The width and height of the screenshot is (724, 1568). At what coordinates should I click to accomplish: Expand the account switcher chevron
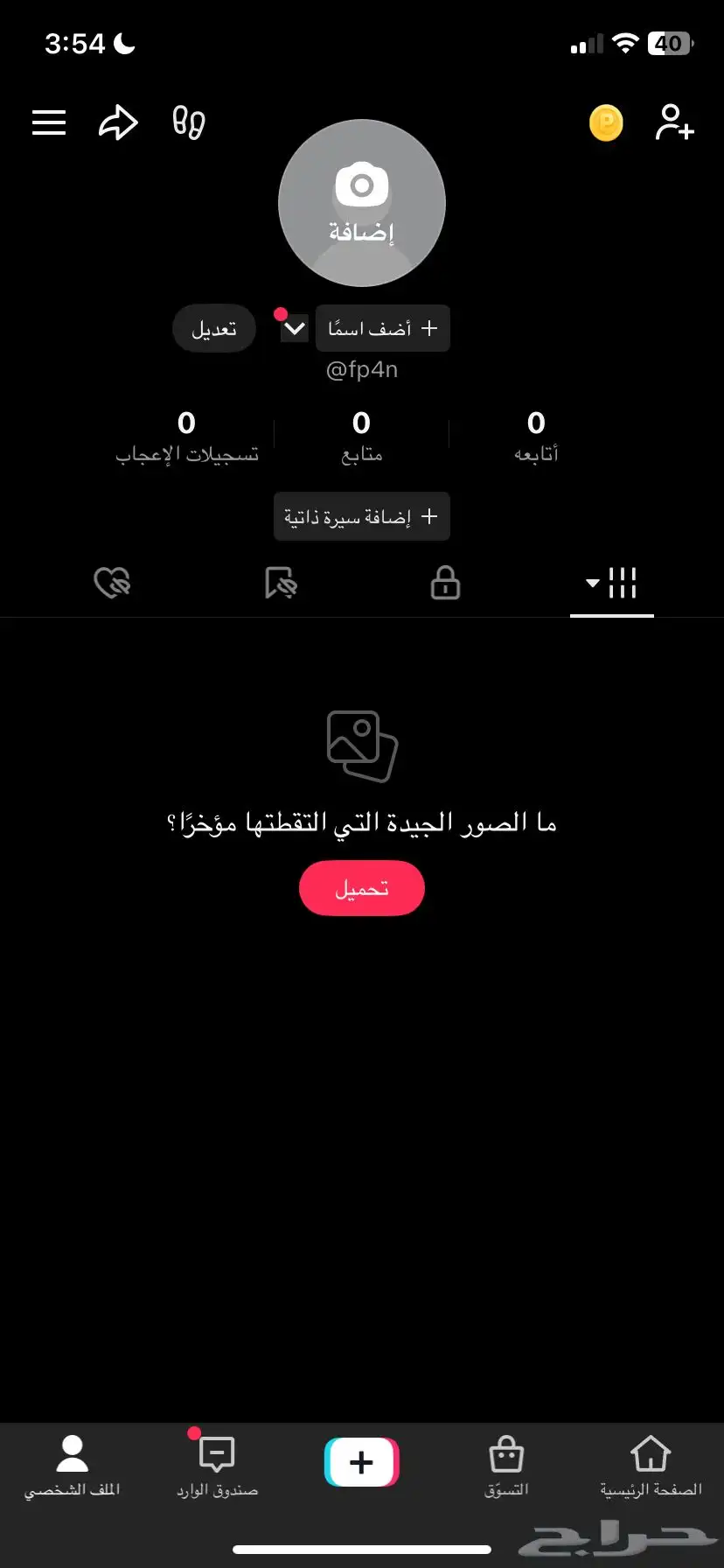[295, 328]
